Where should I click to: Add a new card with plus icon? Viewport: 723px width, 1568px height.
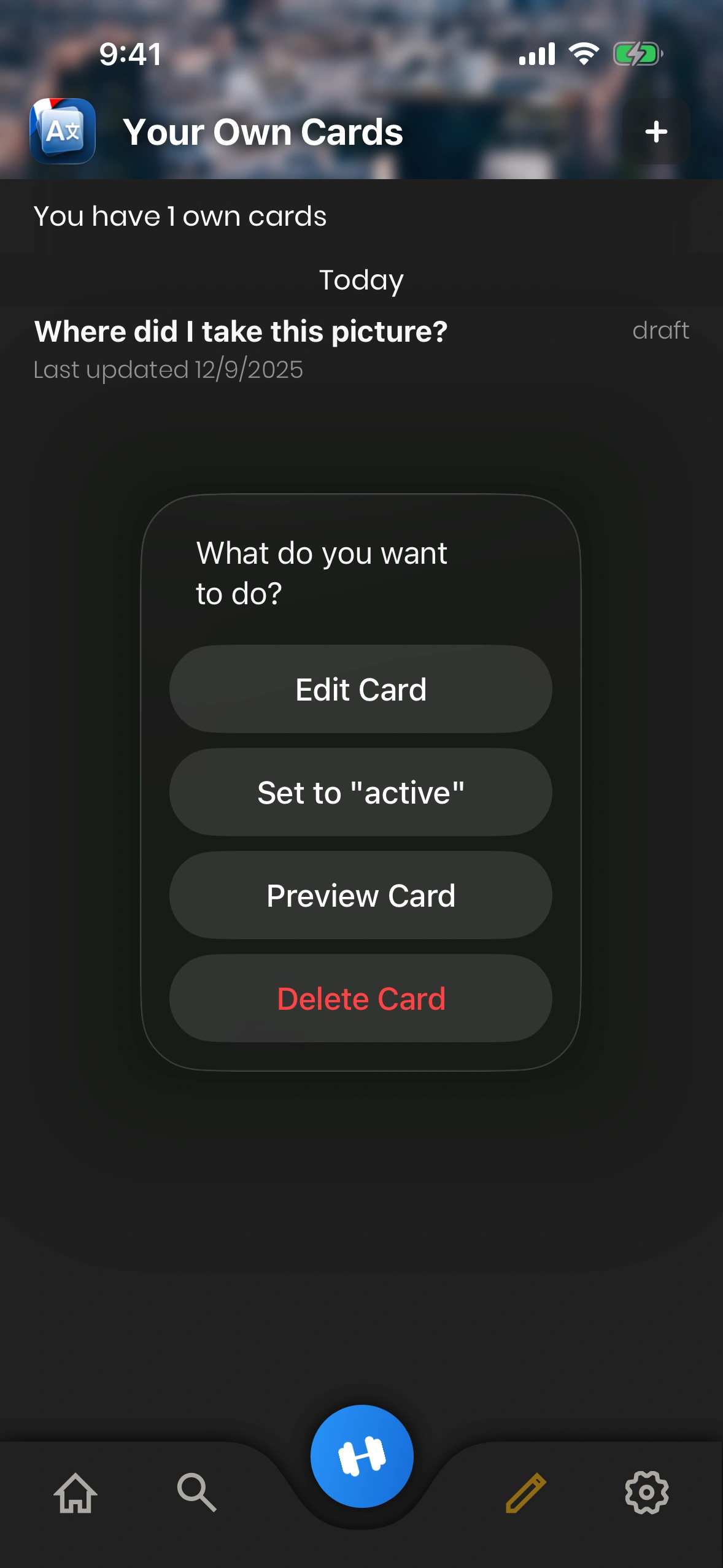coord(656,131)
